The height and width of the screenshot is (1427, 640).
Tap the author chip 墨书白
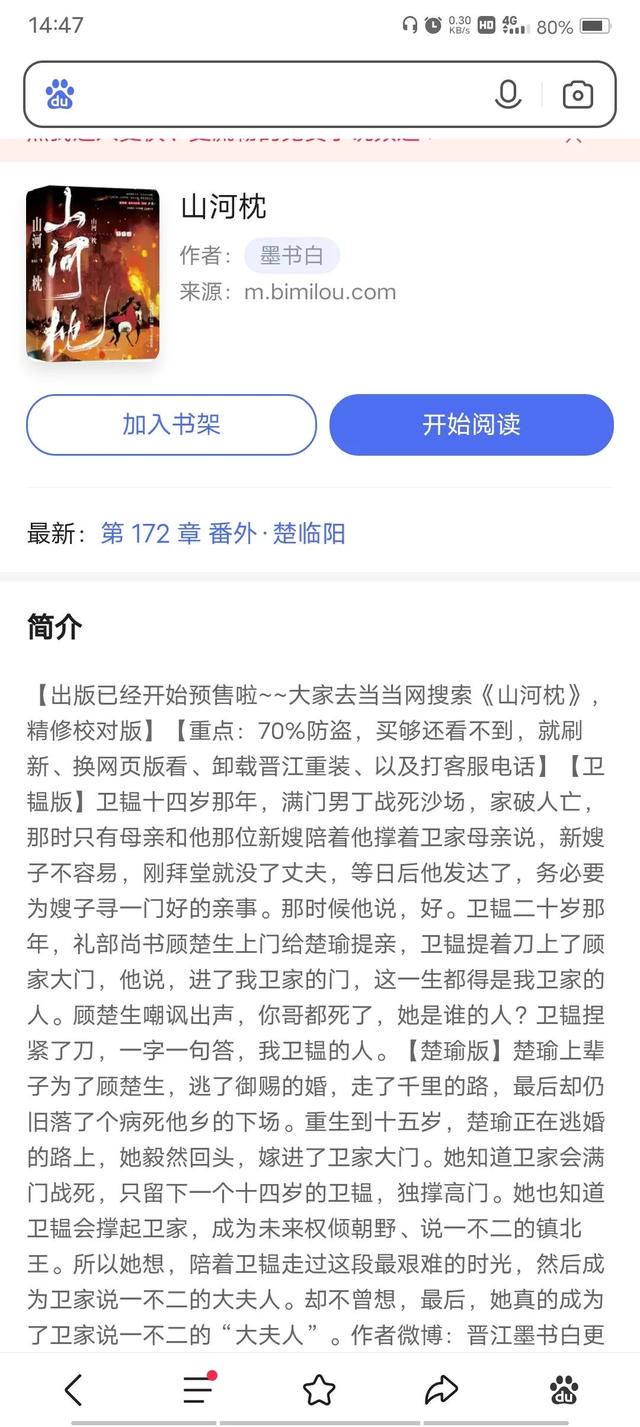[292, 255]
